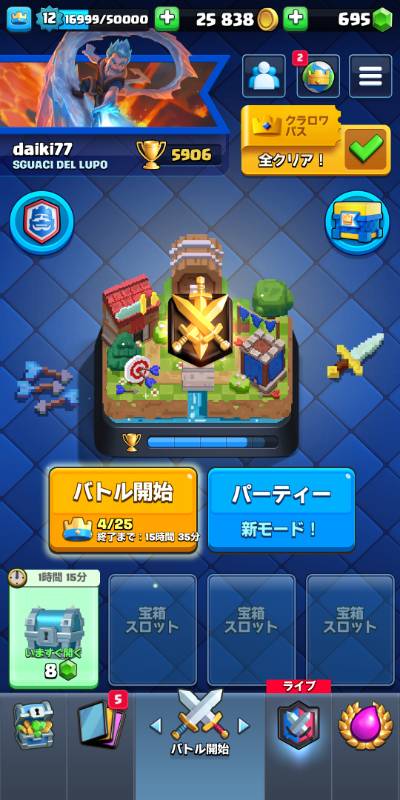Image resolution: width=400 pixels, height=800 pixels.
Task: Tap the right arrow beside crossed swords
Action: [244, 726]
